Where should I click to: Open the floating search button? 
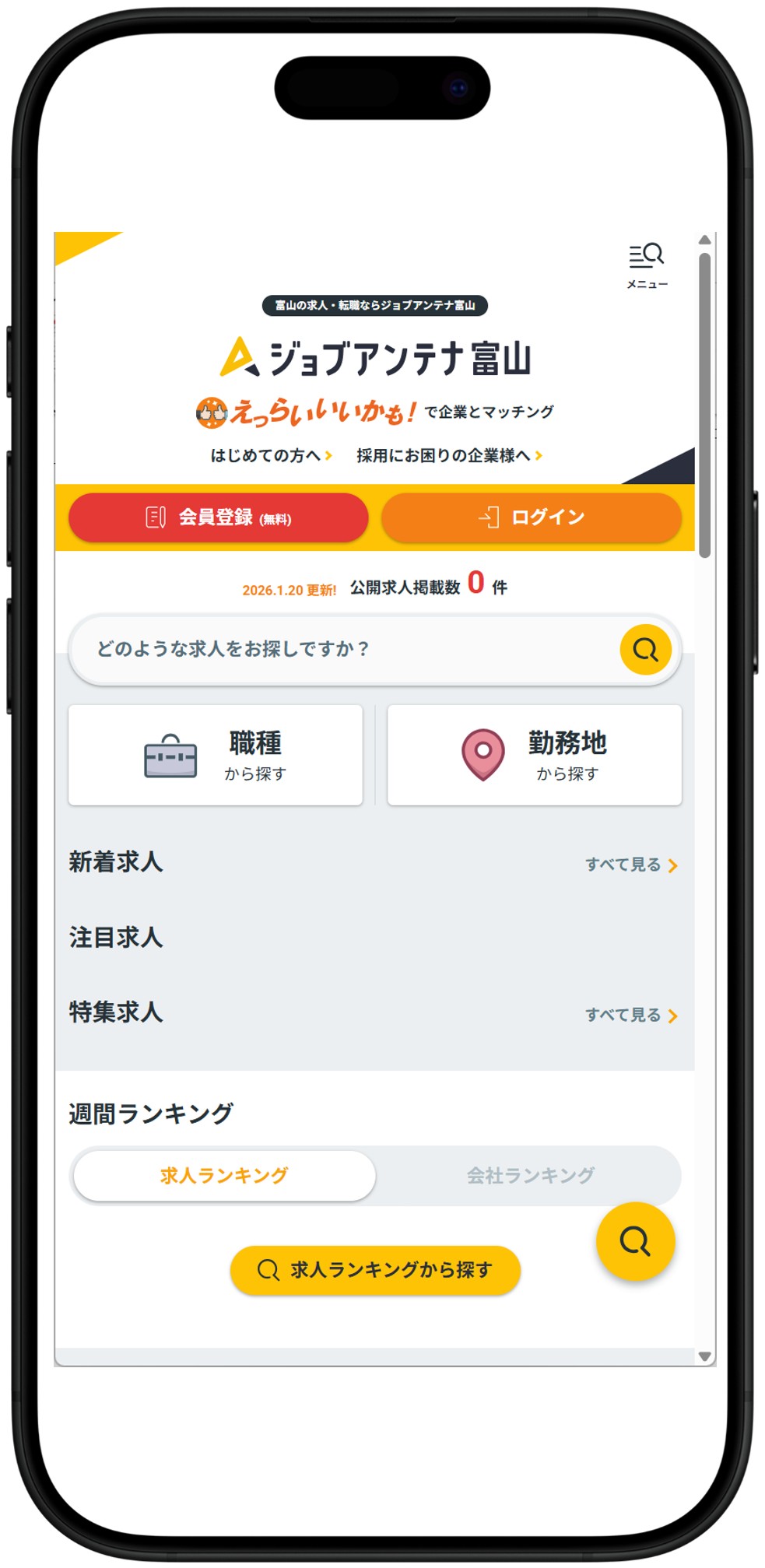point(635,1241)
